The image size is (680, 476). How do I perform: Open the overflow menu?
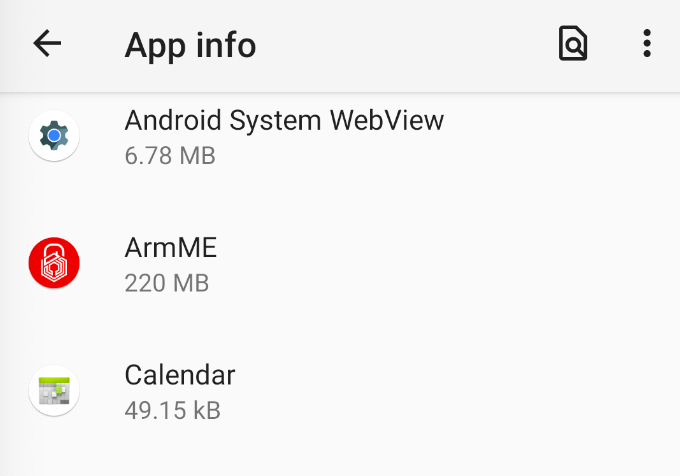point(647,44)
